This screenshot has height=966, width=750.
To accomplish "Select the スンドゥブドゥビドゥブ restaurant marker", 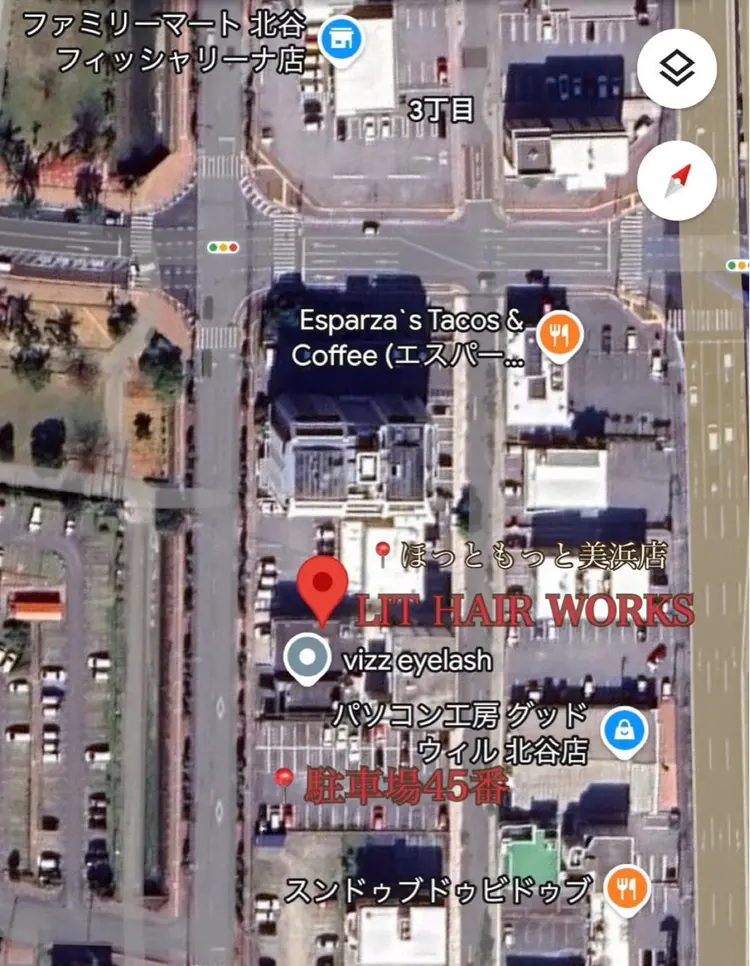I will (628, 889).
